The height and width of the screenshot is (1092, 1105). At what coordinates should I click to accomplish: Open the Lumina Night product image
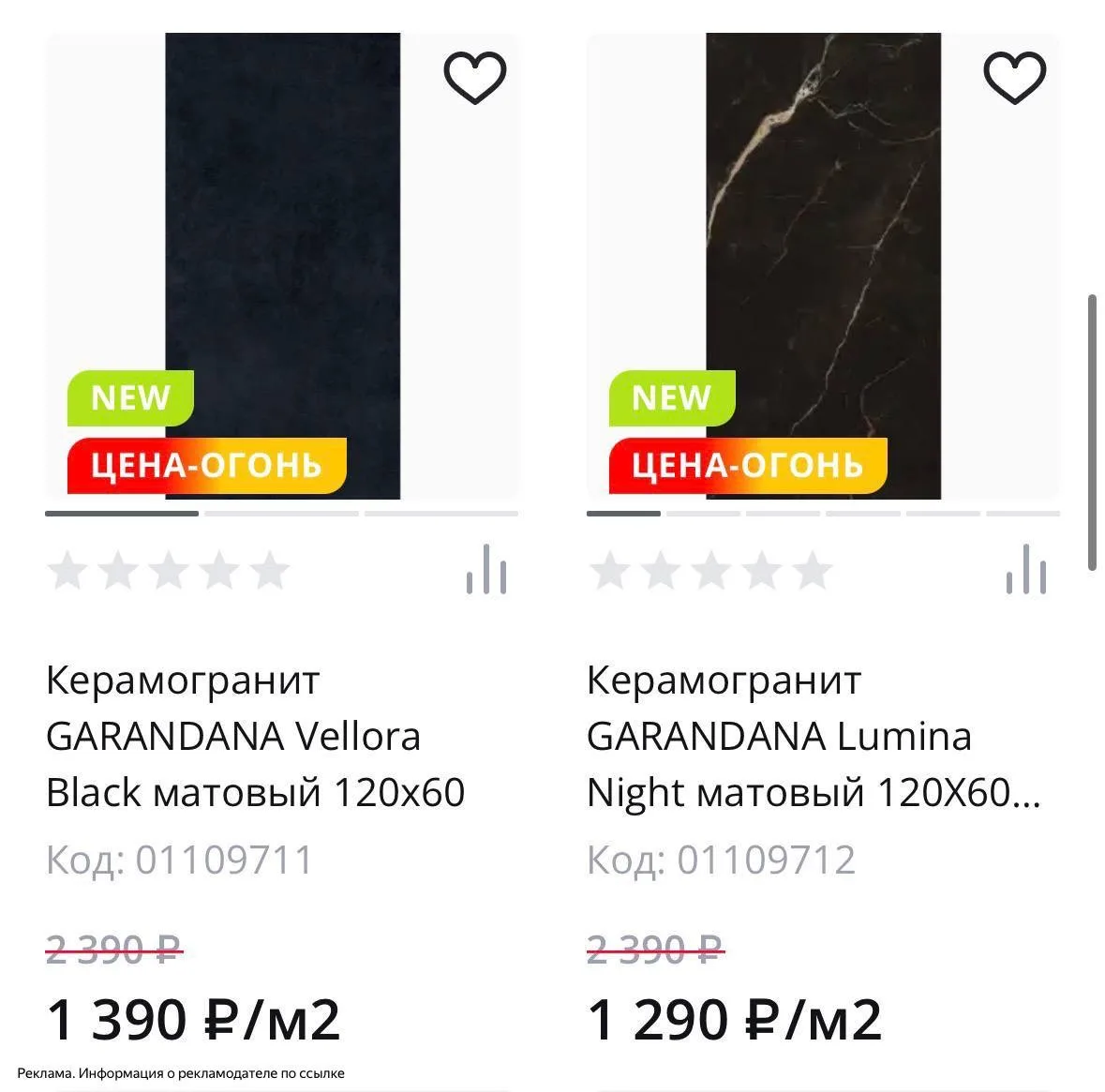tap(823, 234)
